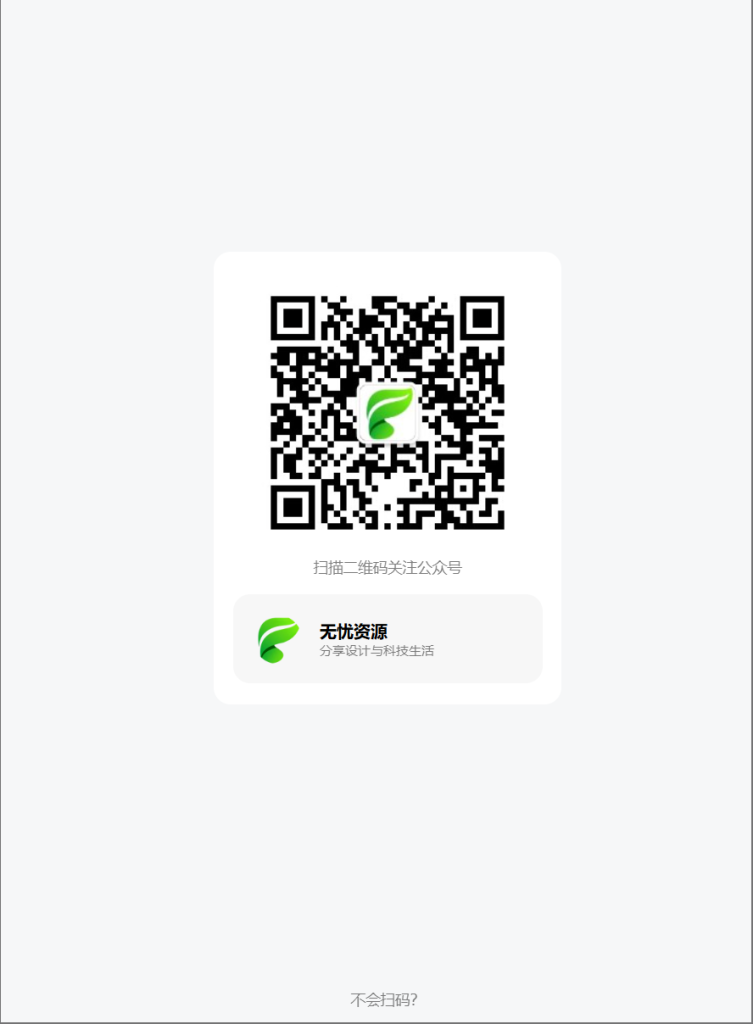Click the white QR code card panel
This screenshot has width=753, height=1024.
tap(387, 478)
